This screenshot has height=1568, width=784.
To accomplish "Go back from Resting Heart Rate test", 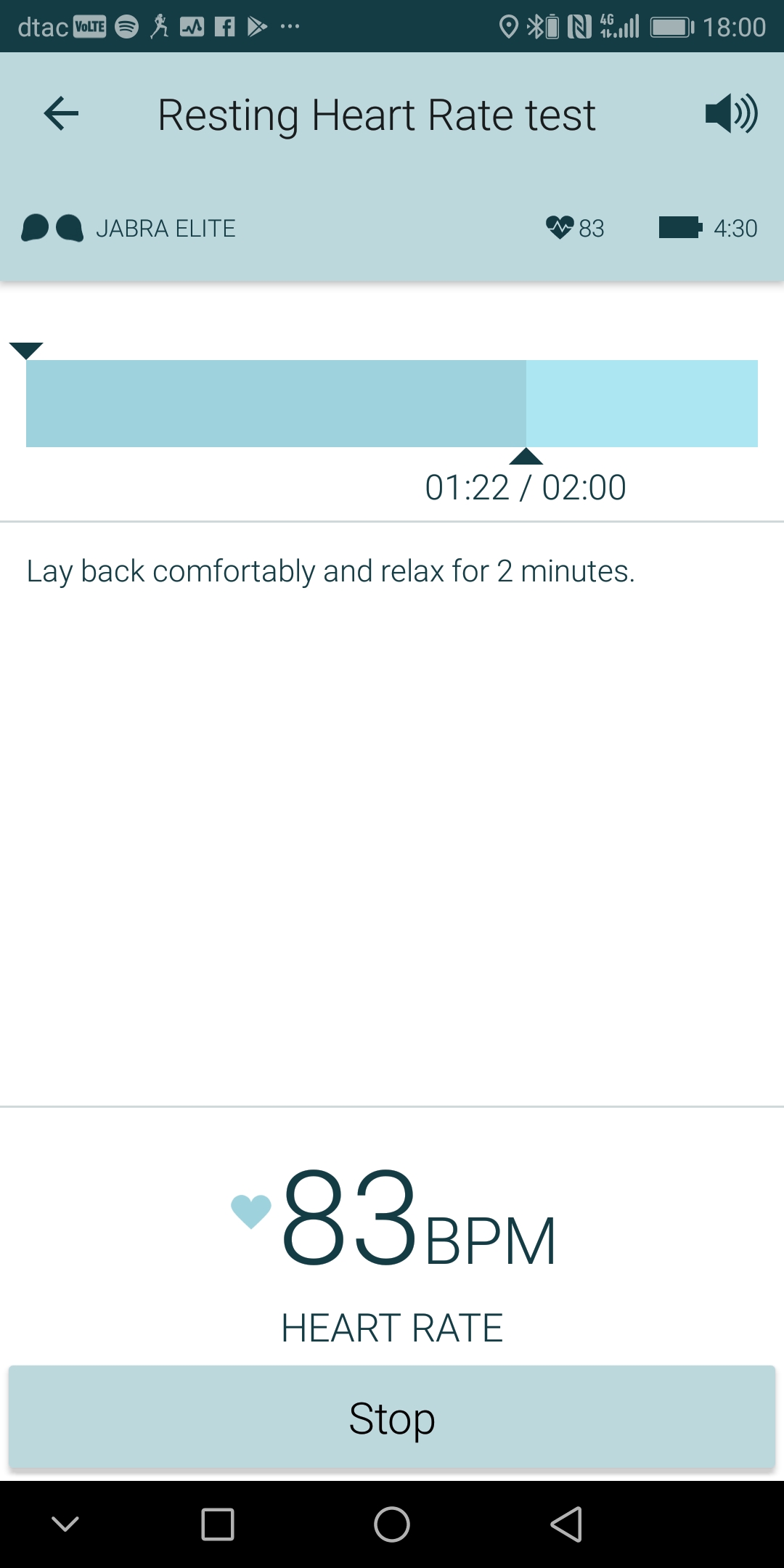I will pos(61,114).
